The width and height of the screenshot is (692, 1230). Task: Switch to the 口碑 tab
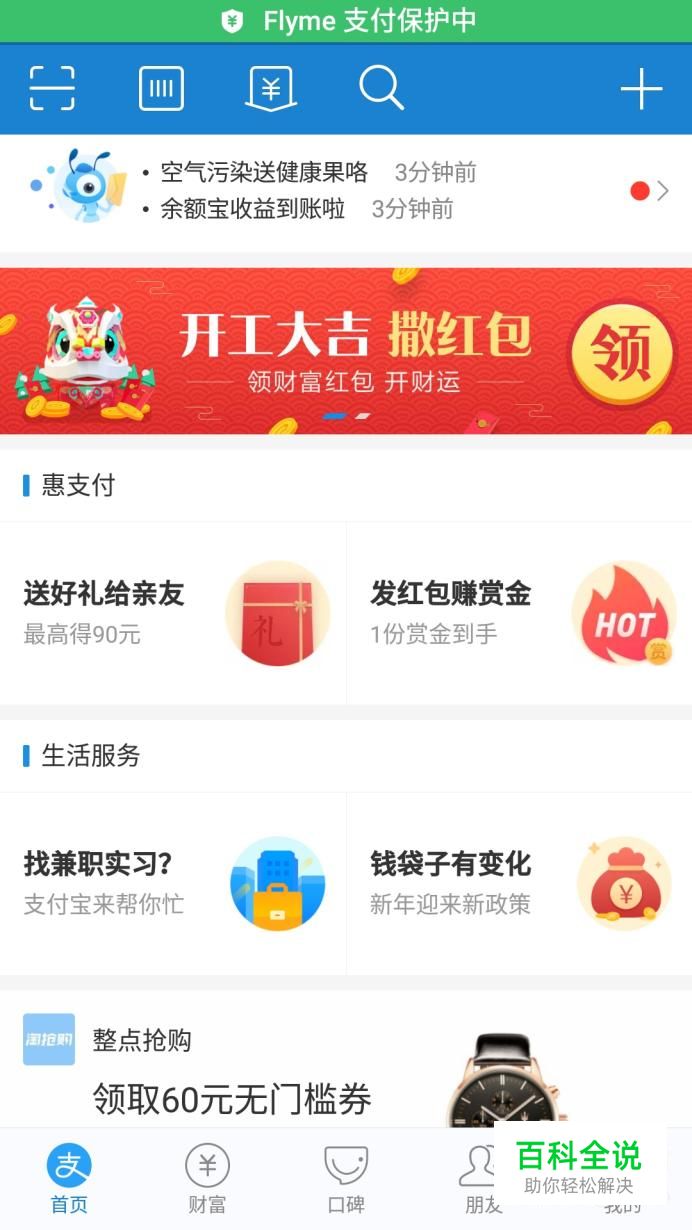click(x=346, y=1180)
